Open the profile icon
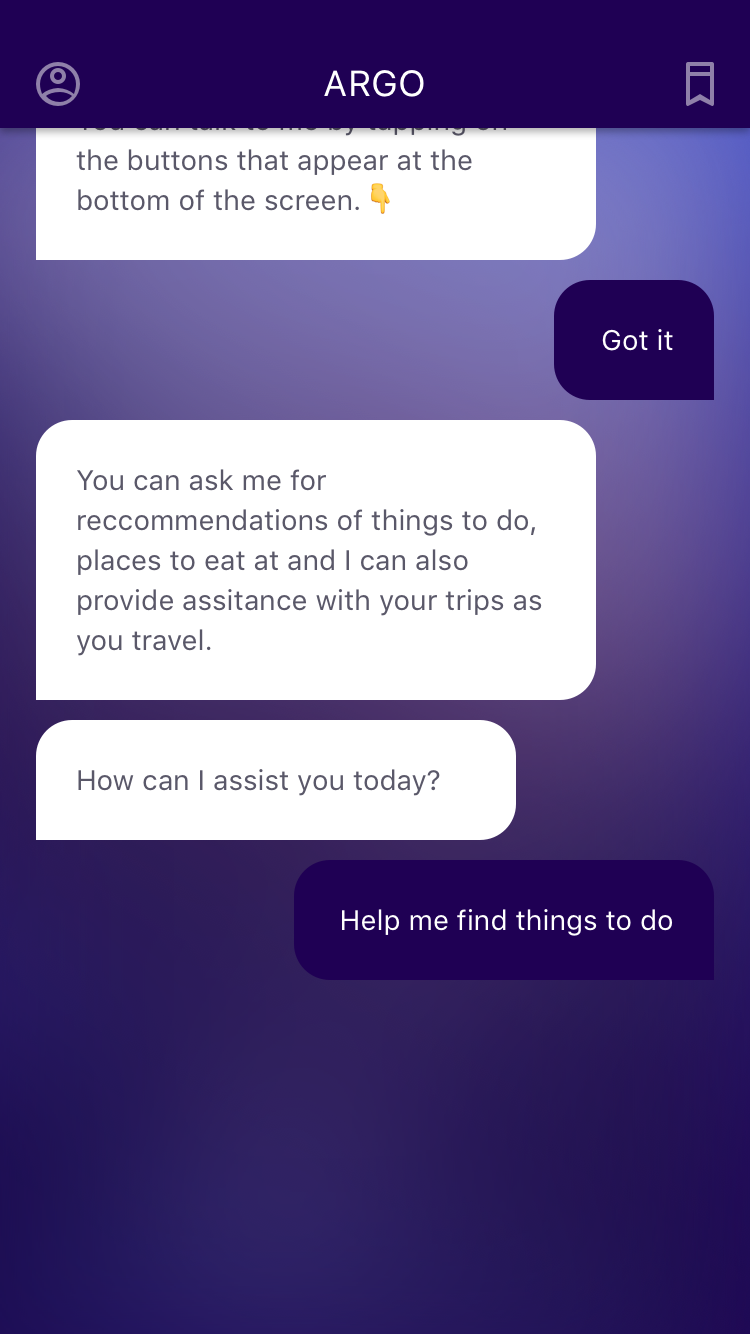Screen dimensions: 750x1334 58,84
